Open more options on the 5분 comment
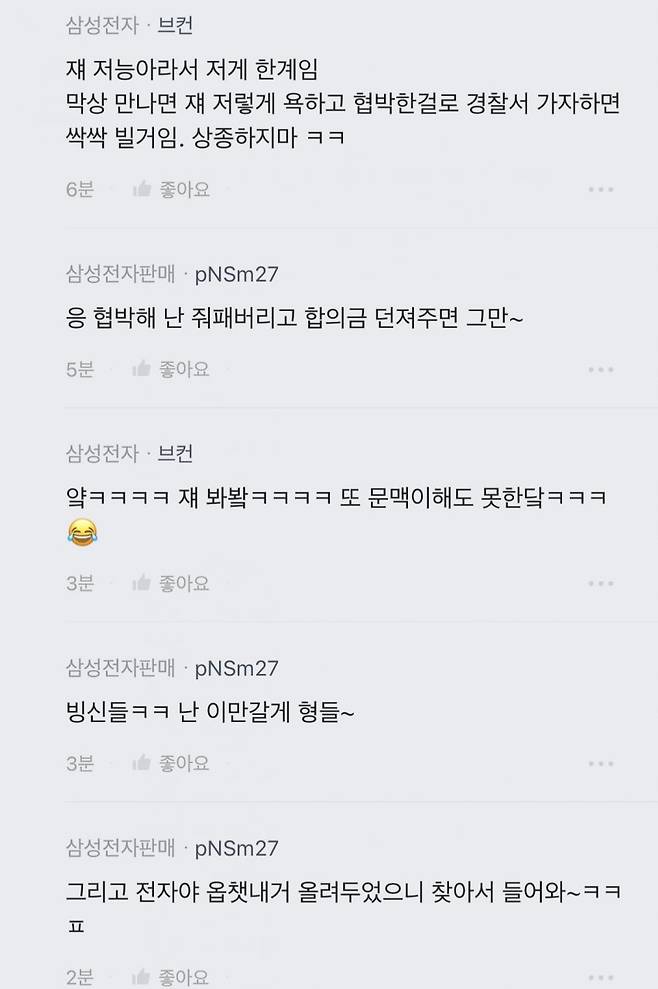This screenshot has width=658, height=989. pos(601,369)
